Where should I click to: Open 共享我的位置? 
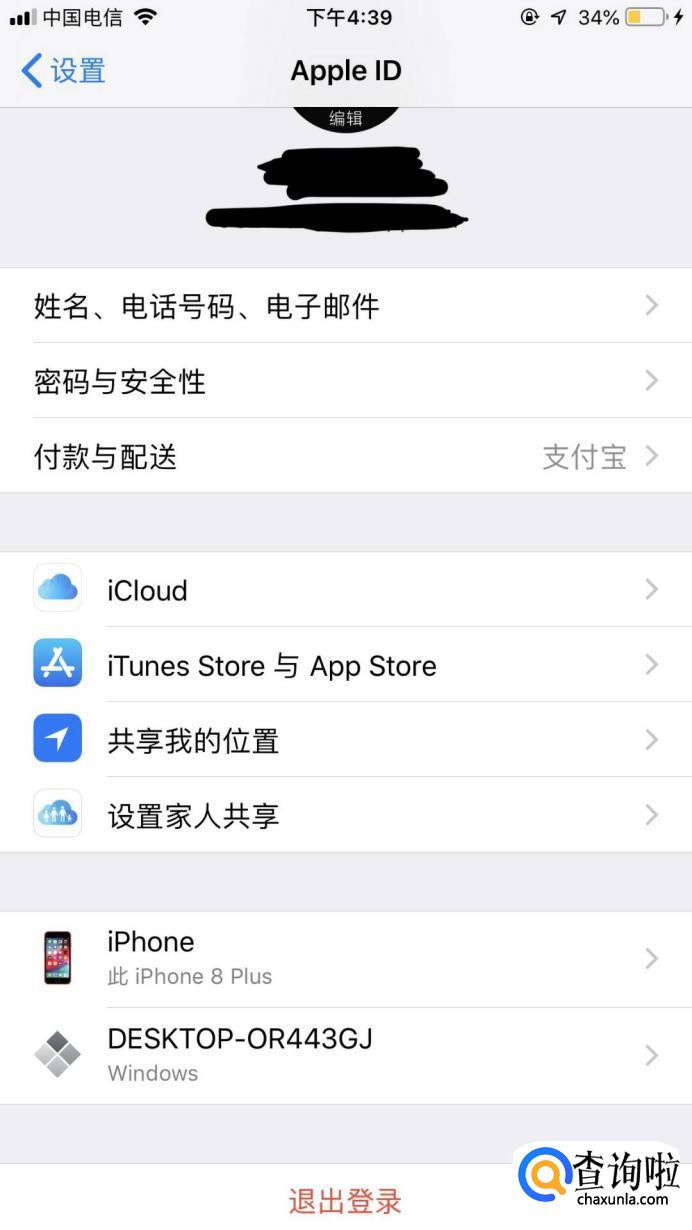(x=345, y=740)
